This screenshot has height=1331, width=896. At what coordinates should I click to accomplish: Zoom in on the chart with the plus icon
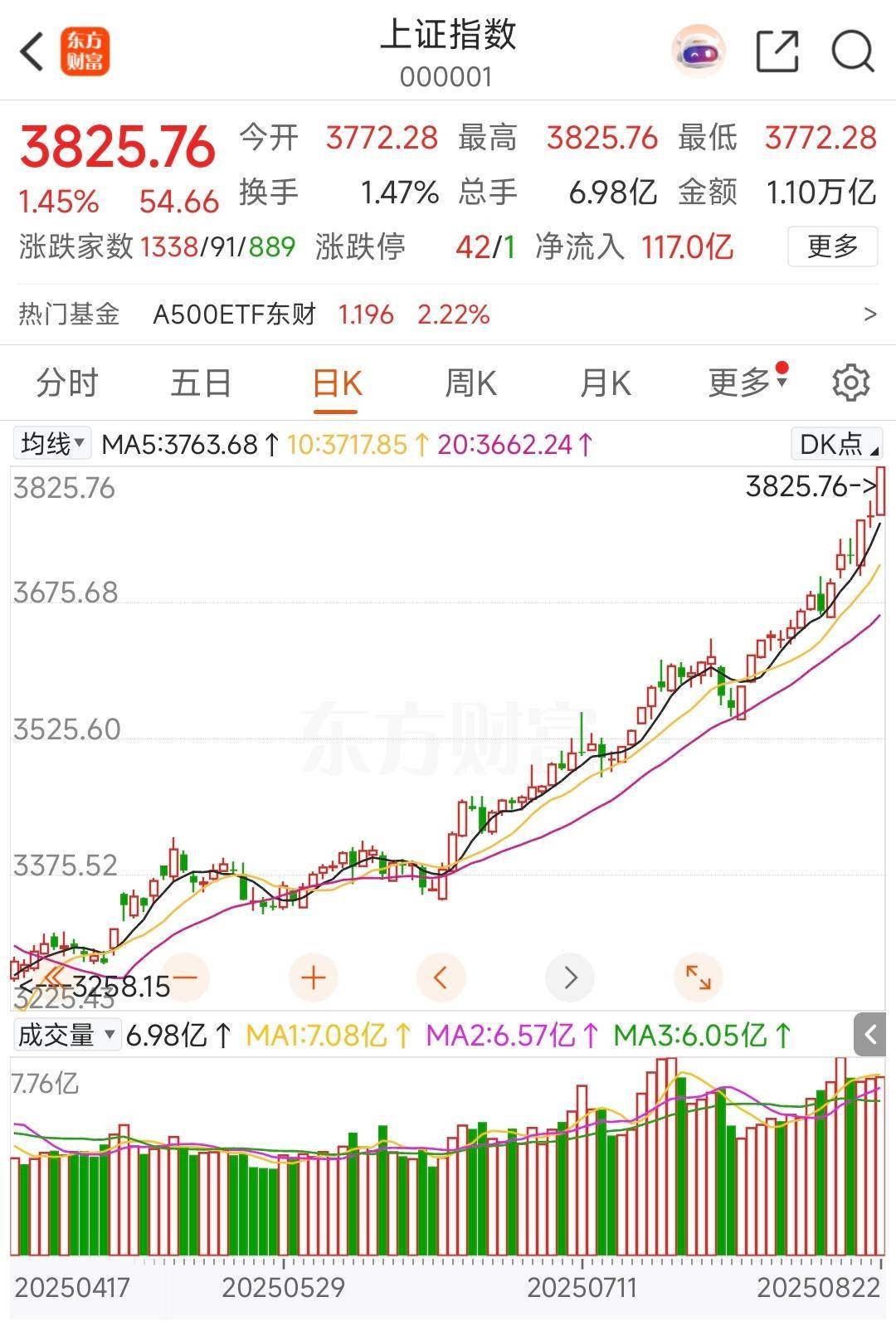tap(313, 978)
